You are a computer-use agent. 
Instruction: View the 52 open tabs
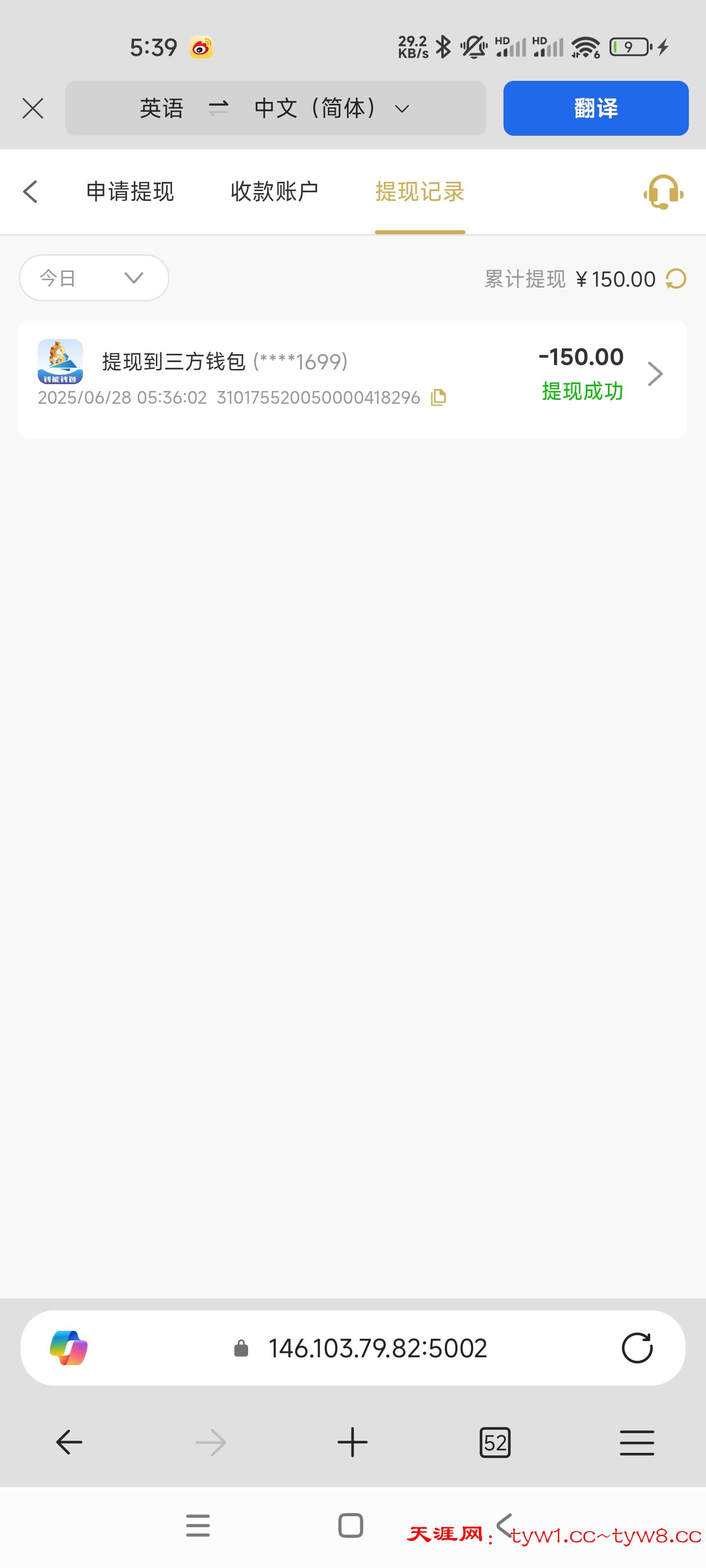(x=495, y=1442)
